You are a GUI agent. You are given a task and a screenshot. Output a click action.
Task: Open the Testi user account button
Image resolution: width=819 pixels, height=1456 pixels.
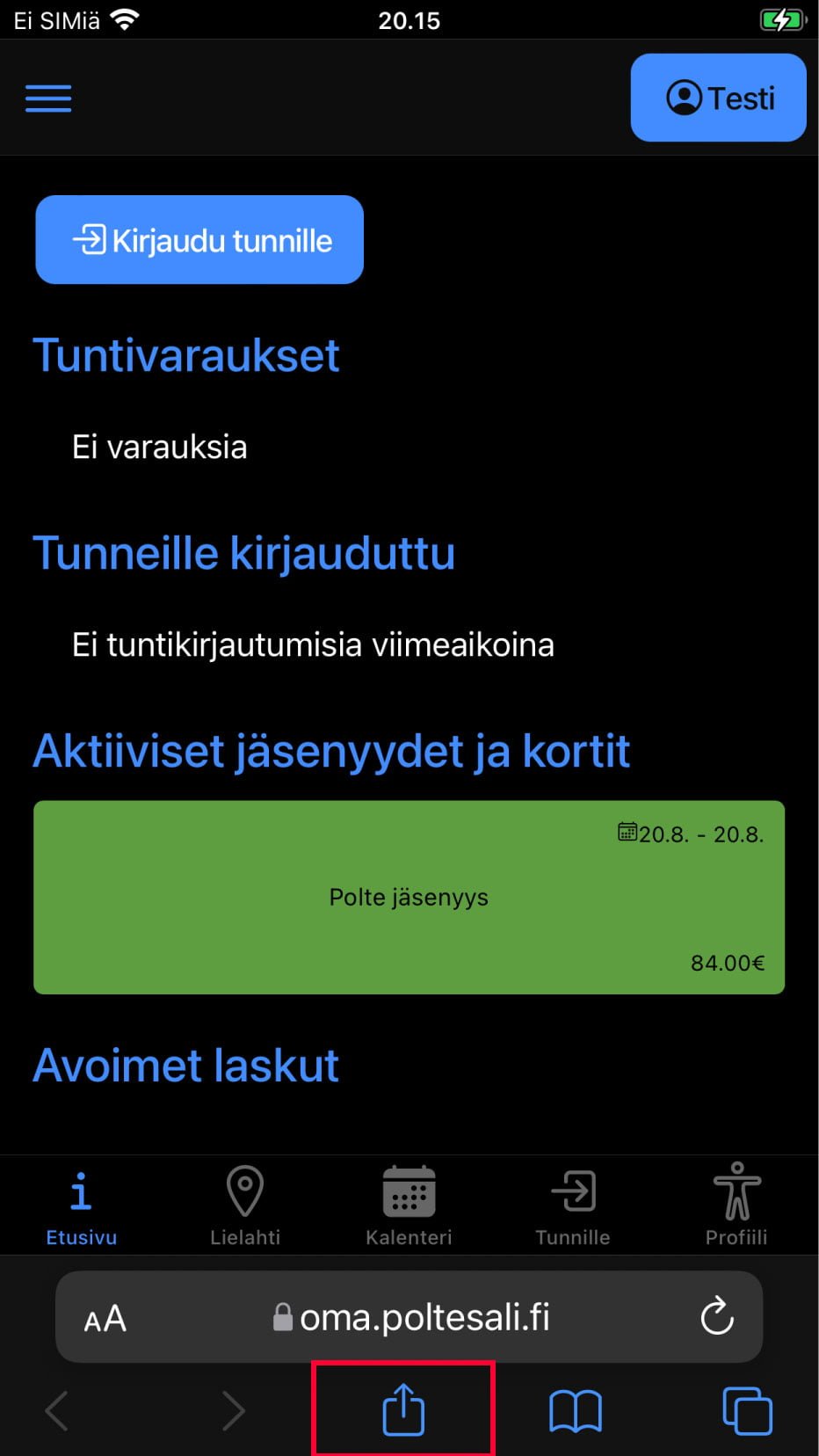point(718,98)
